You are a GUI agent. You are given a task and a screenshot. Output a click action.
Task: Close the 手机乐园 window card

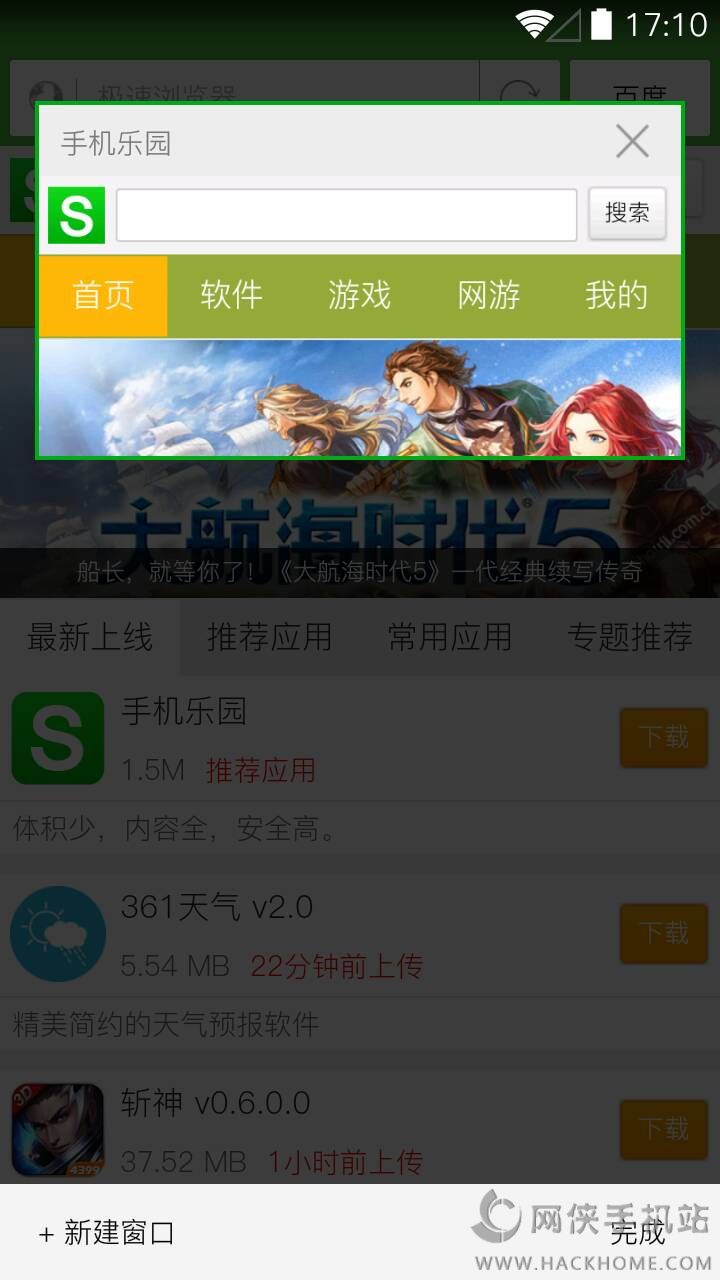tap(632, 142)
